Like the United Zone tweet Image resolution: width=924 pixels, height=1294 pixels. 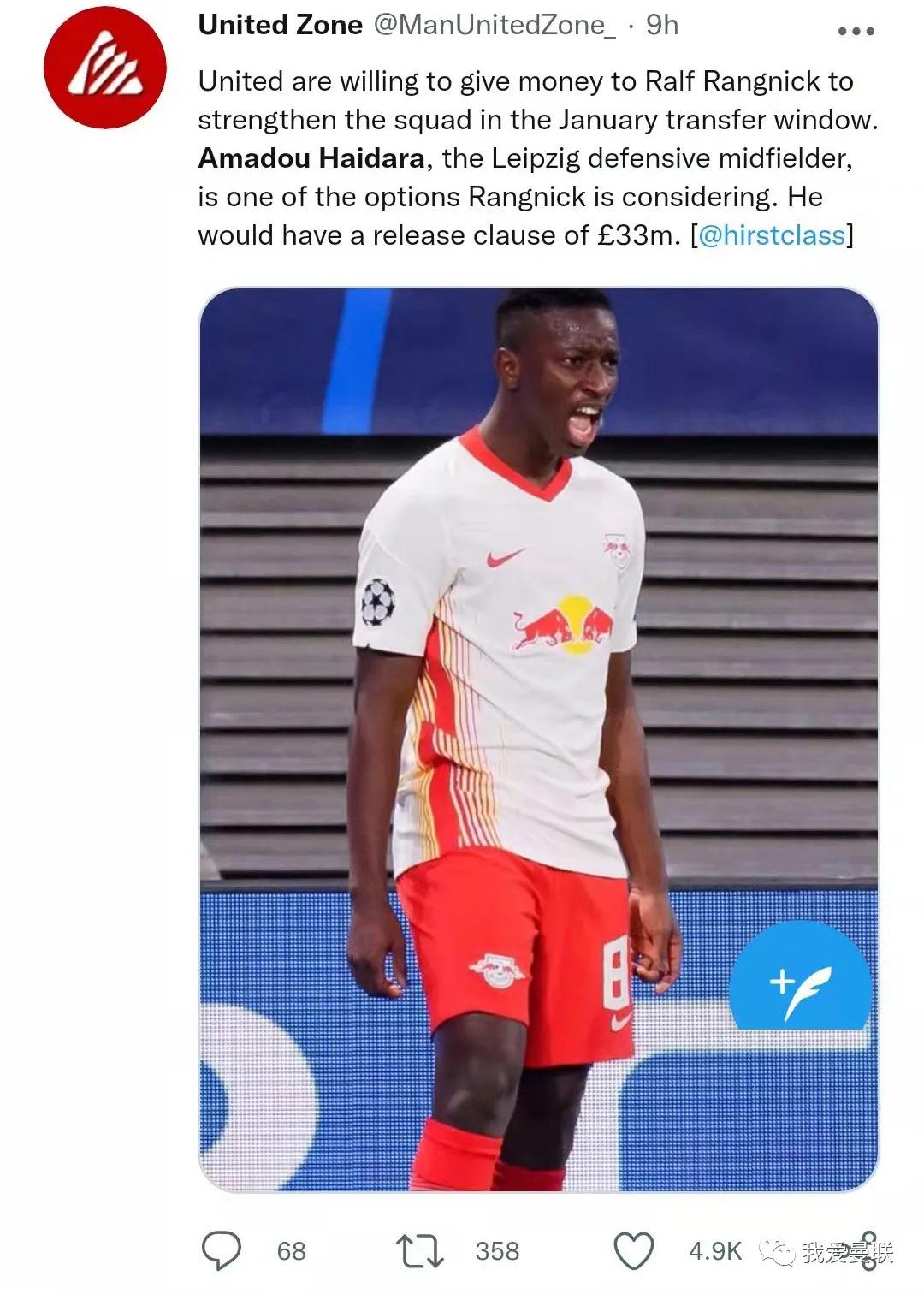(x=635, y=1250)
